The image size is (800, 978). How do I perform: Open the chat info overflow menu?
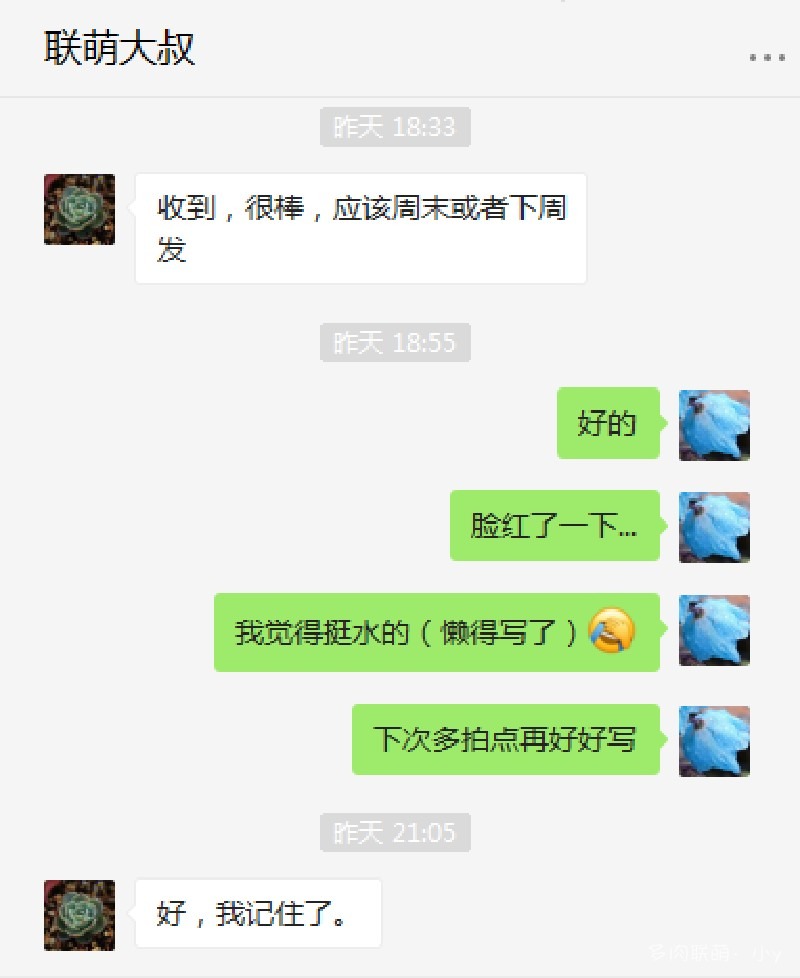coord(766,58)
